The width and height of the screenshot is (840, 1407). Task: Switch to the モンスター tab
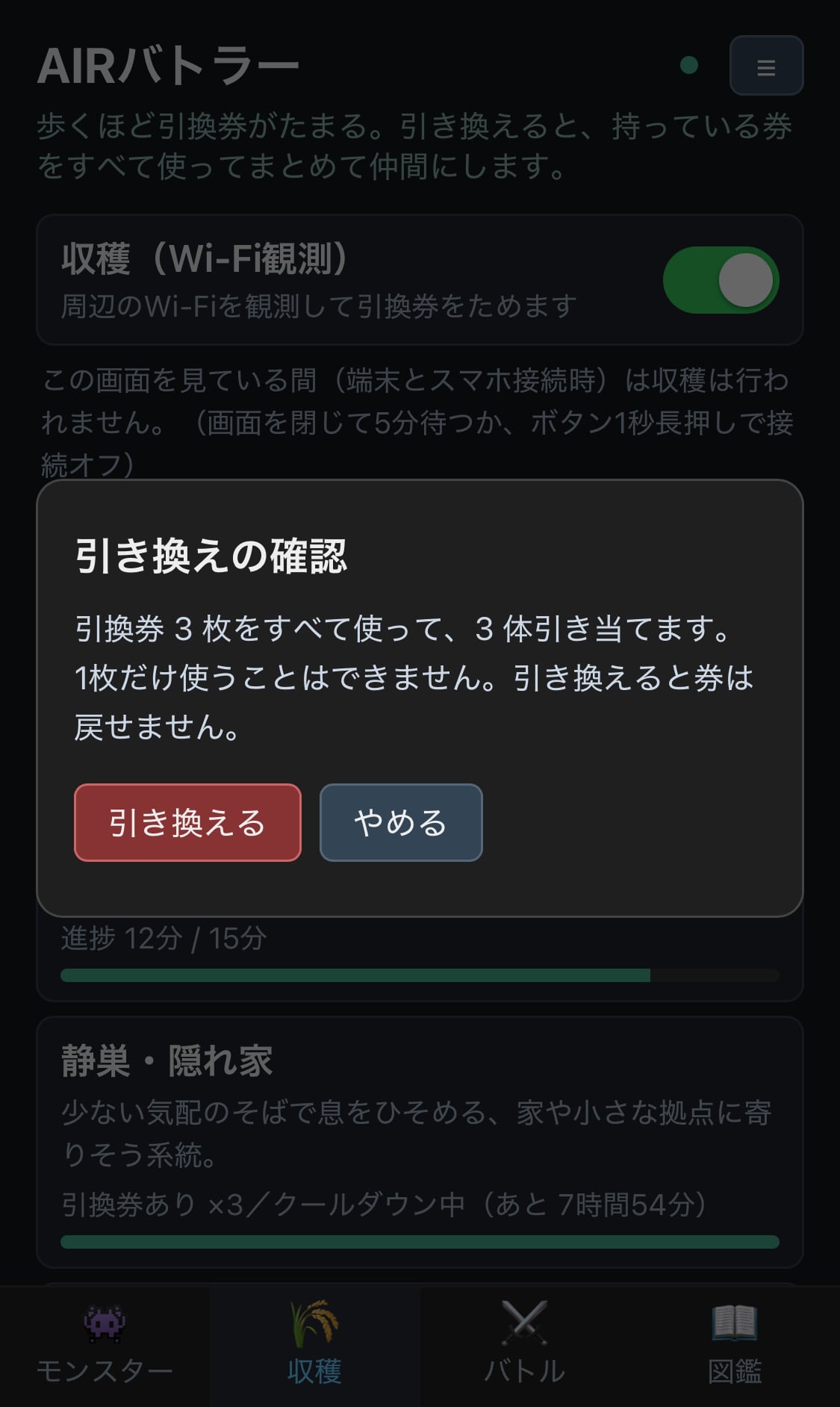105,1346
